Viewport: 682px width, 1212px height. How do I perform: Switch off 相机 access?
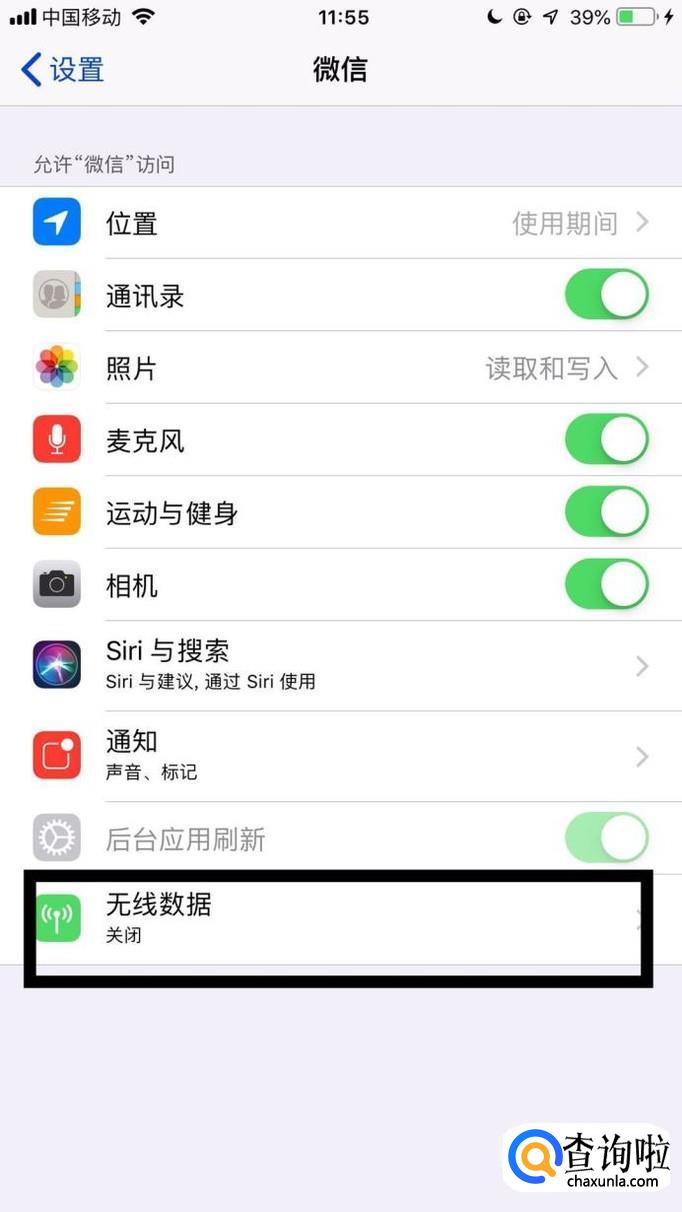[607, 584]
